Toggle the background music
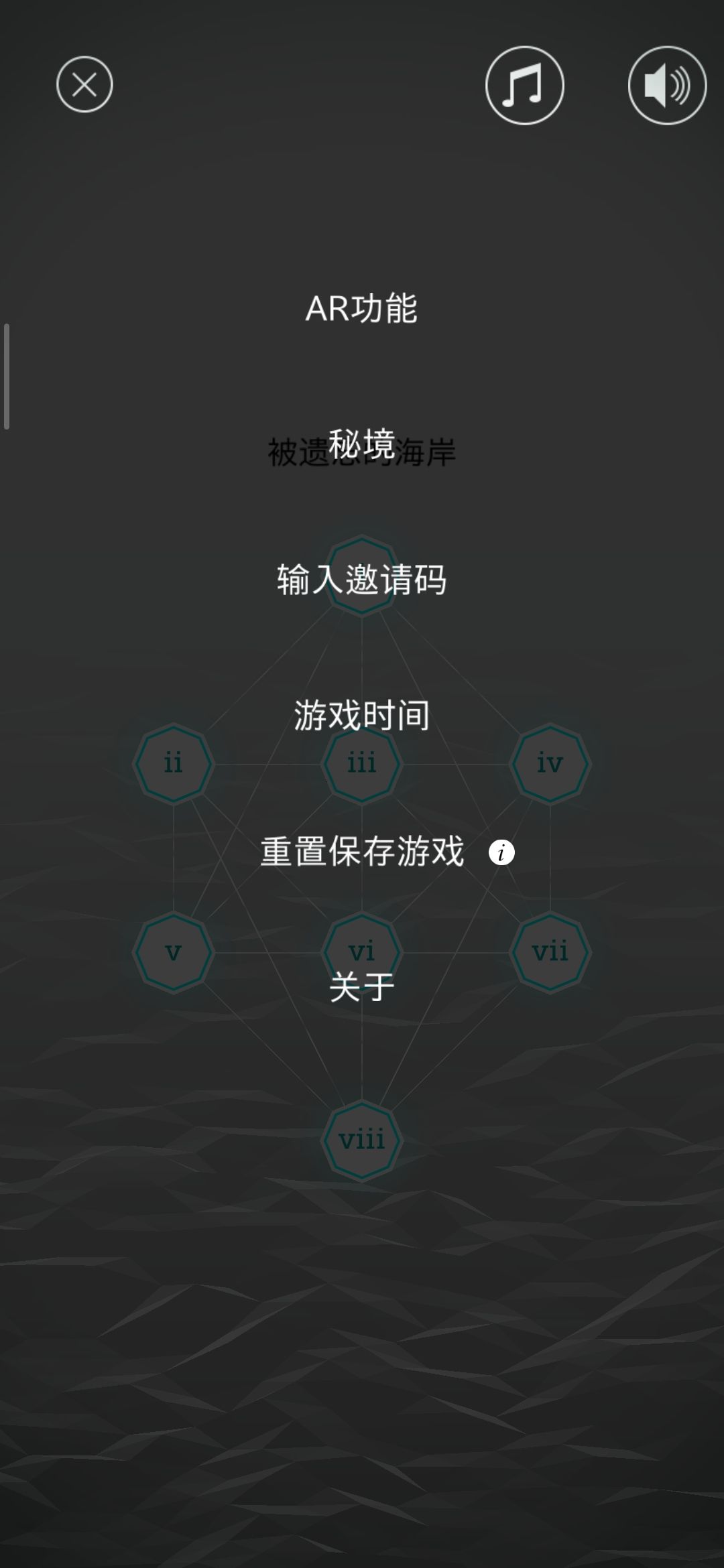 click(525, 85)
